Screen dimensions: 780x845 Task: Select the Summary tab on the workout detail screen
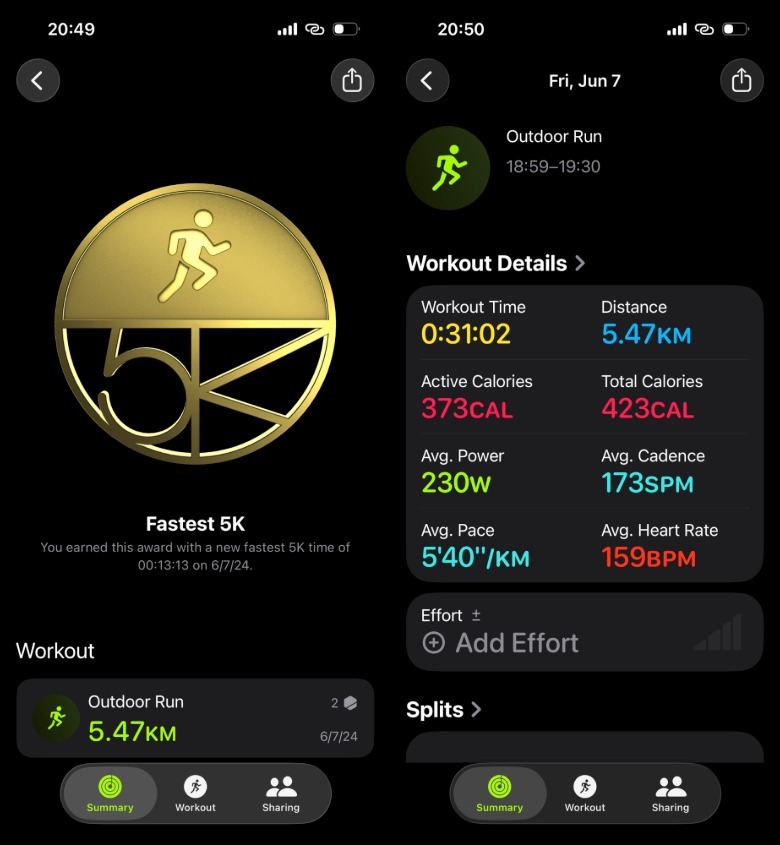[499, 794]
